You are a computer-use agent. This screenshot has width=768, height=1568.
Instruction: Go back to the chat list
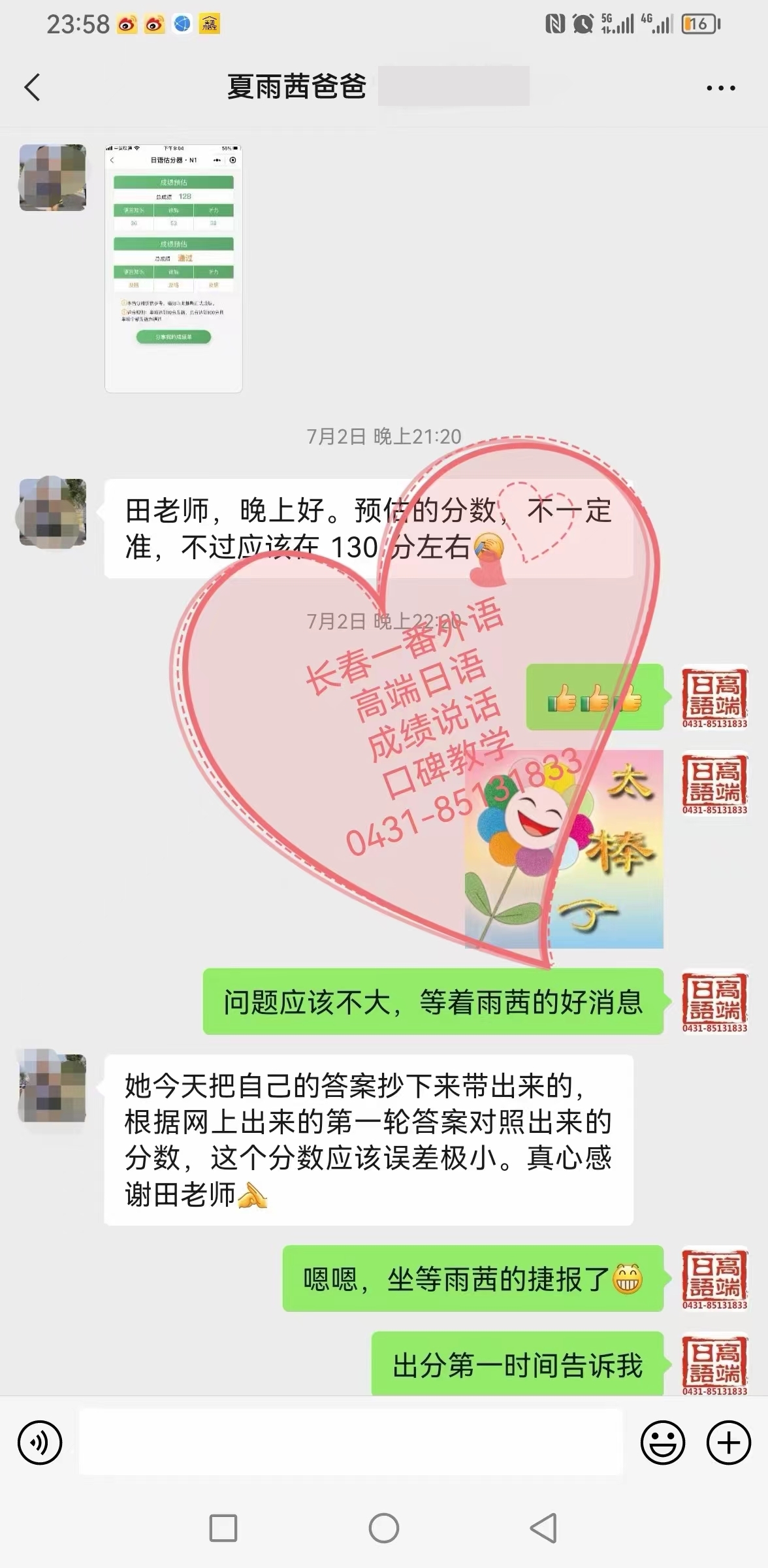[32, 87]
